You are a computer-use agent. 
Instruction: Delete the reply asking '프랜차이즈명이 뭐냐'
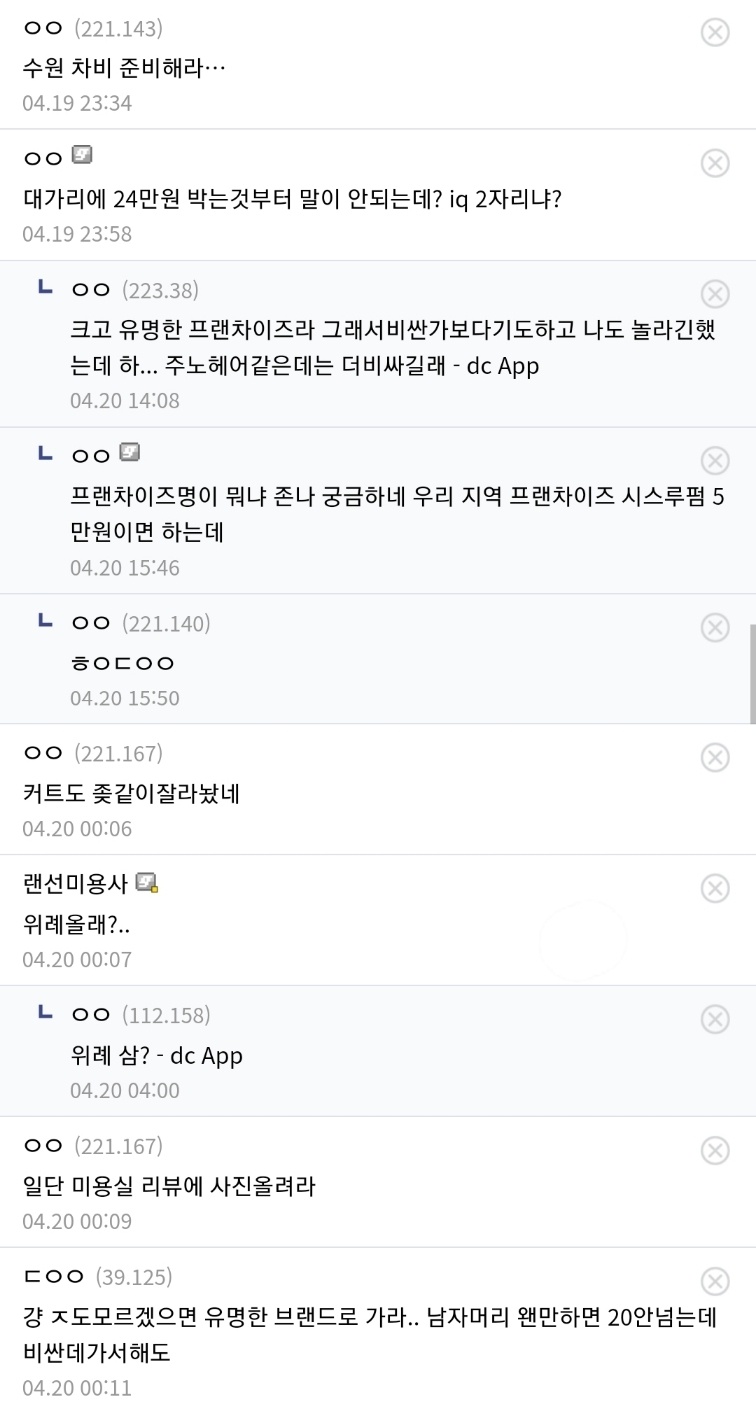point(714,460)
